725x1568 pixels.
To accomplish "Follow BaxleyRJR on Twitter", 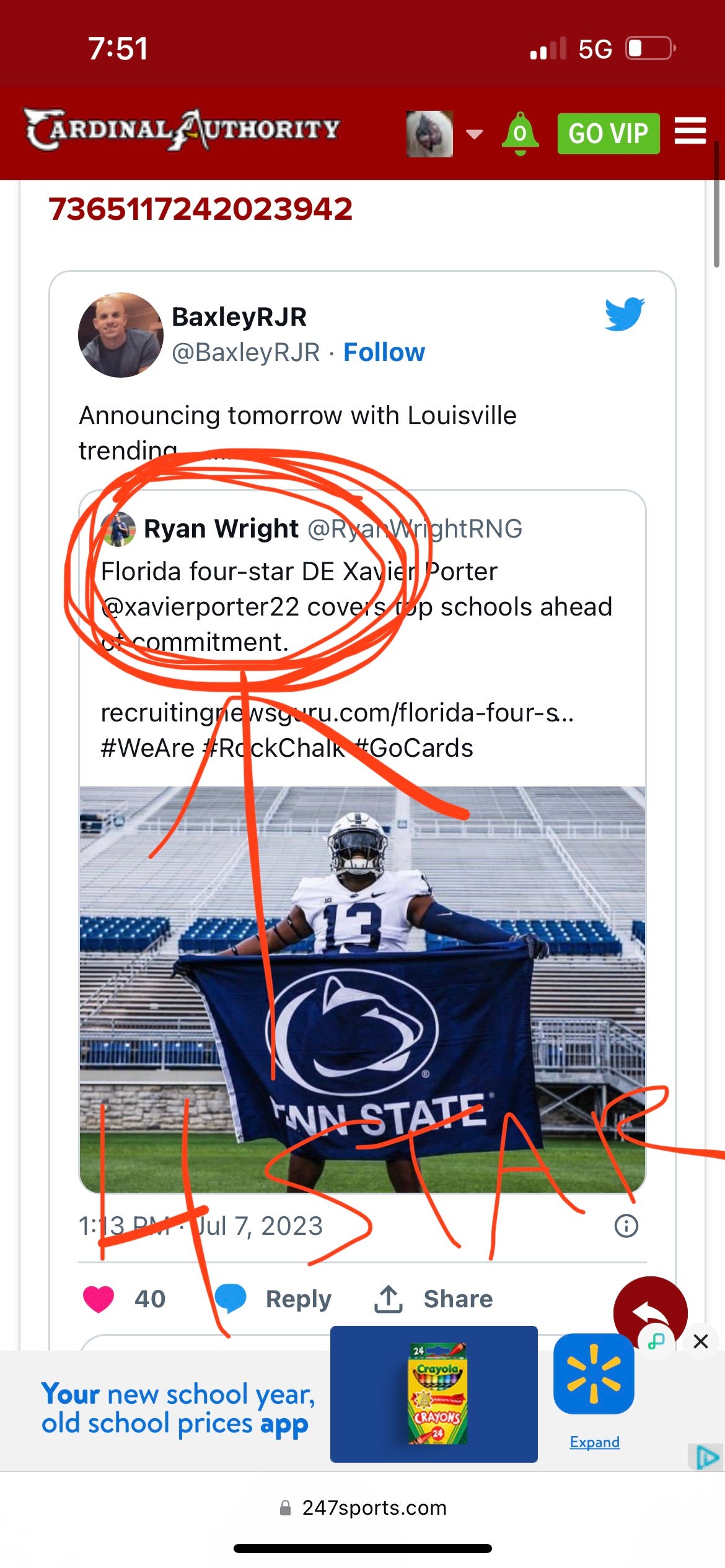I will pyautogui.click(x=384, y=352).
